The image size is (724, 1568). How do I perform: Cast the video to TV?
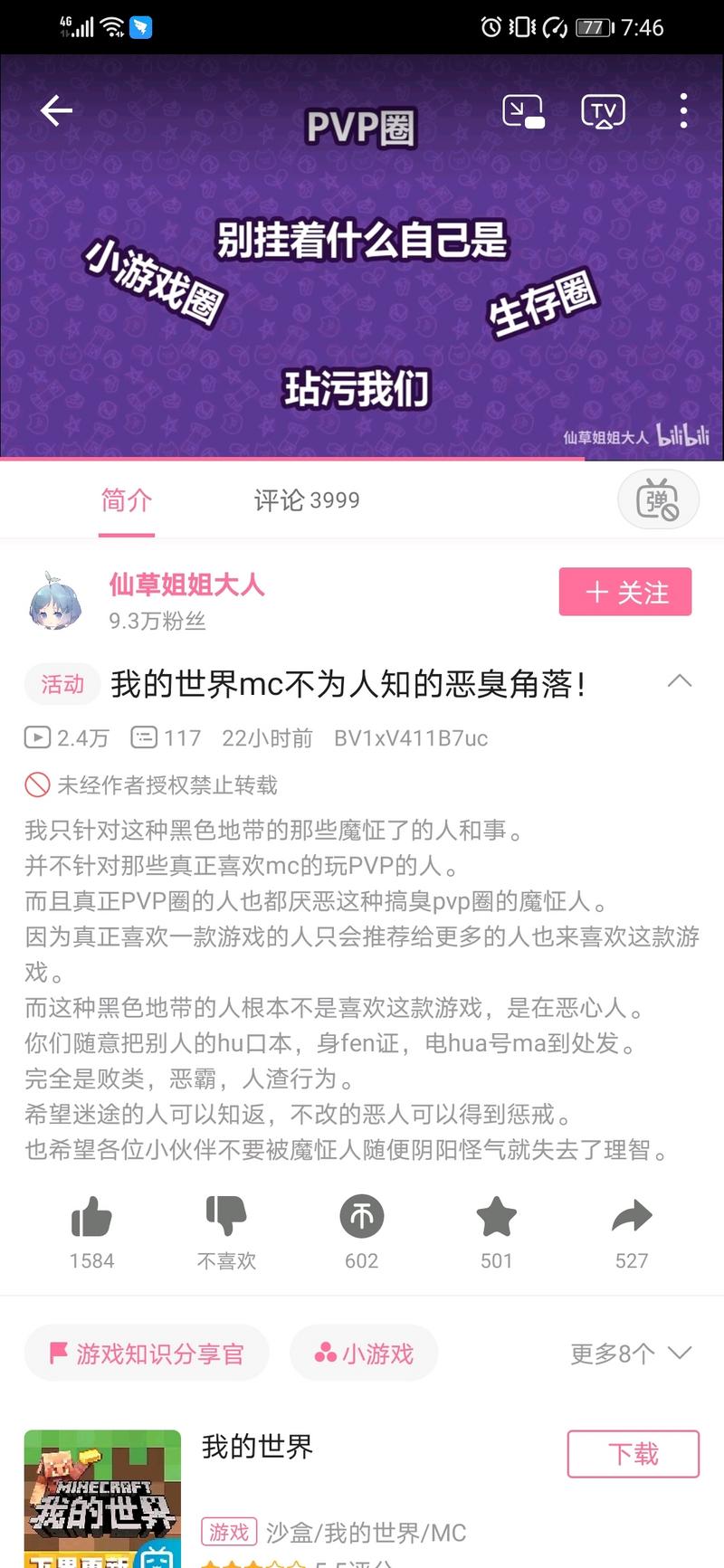[603, 111]
